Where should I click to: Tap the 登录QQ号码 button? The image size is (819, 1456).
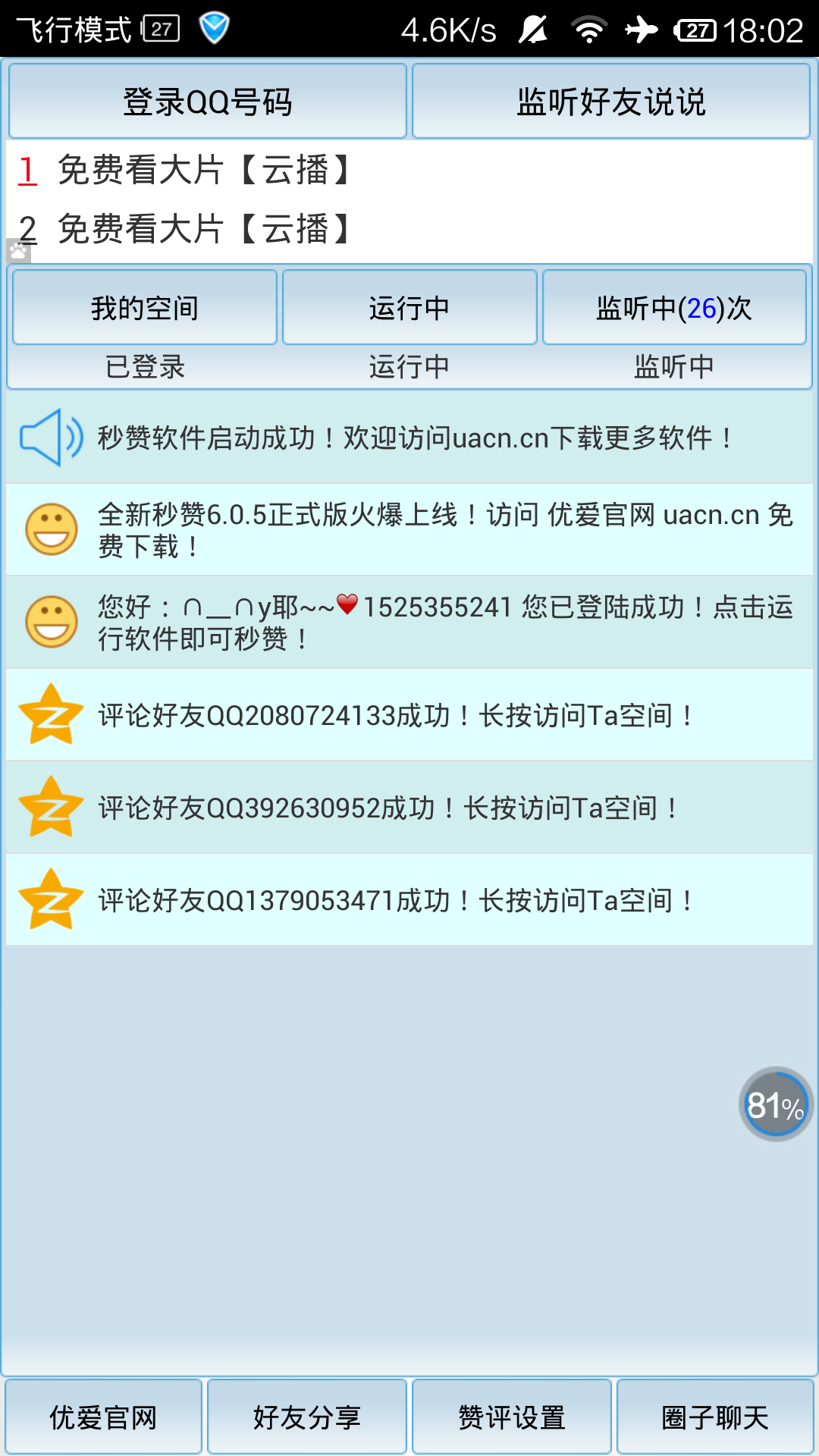click(x=207, y=102)
